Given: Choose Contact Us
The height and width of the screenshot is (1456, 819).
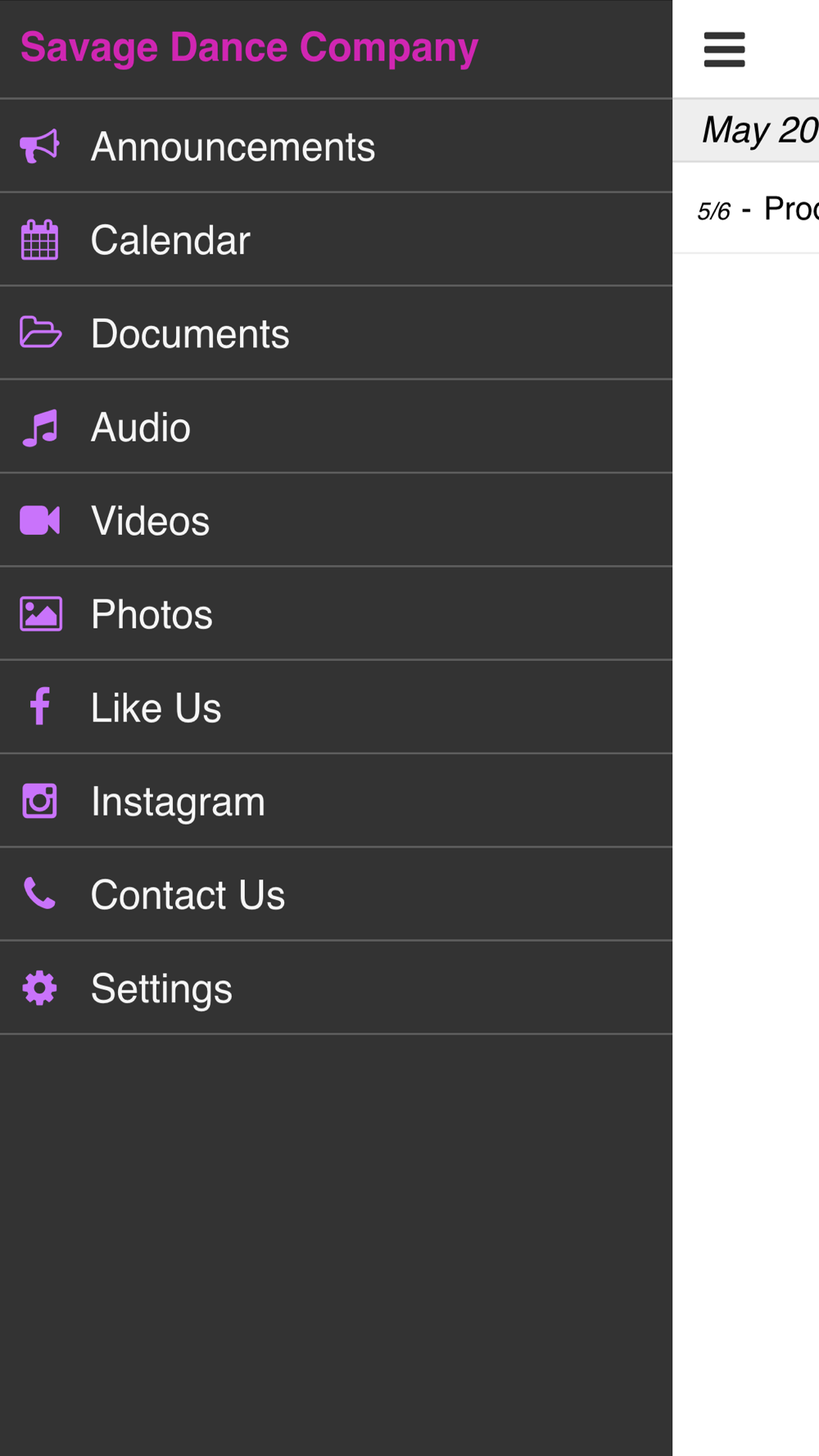Looking at the screenshot, I should point(336,894).
